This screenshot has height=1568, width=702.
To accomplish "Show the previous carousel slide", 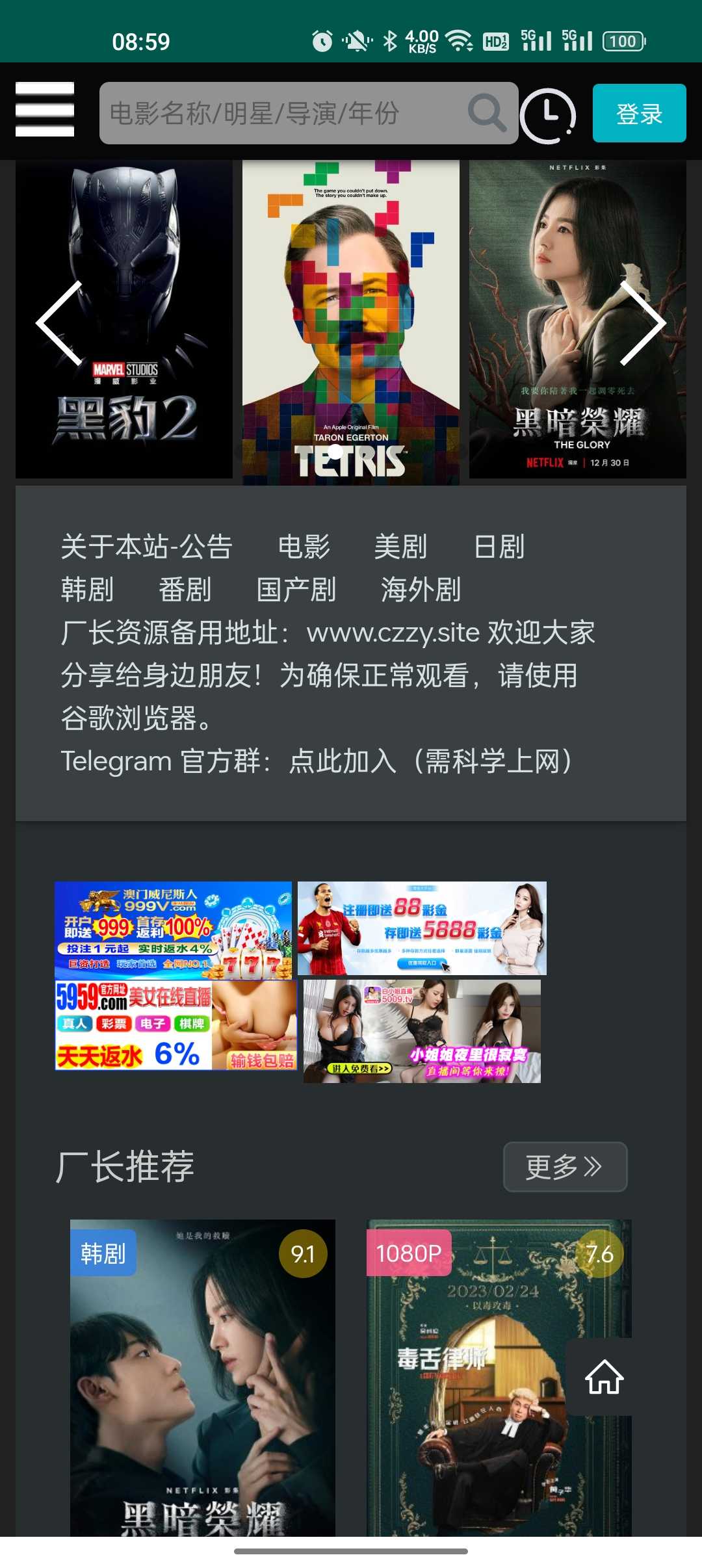I will 60,323.
